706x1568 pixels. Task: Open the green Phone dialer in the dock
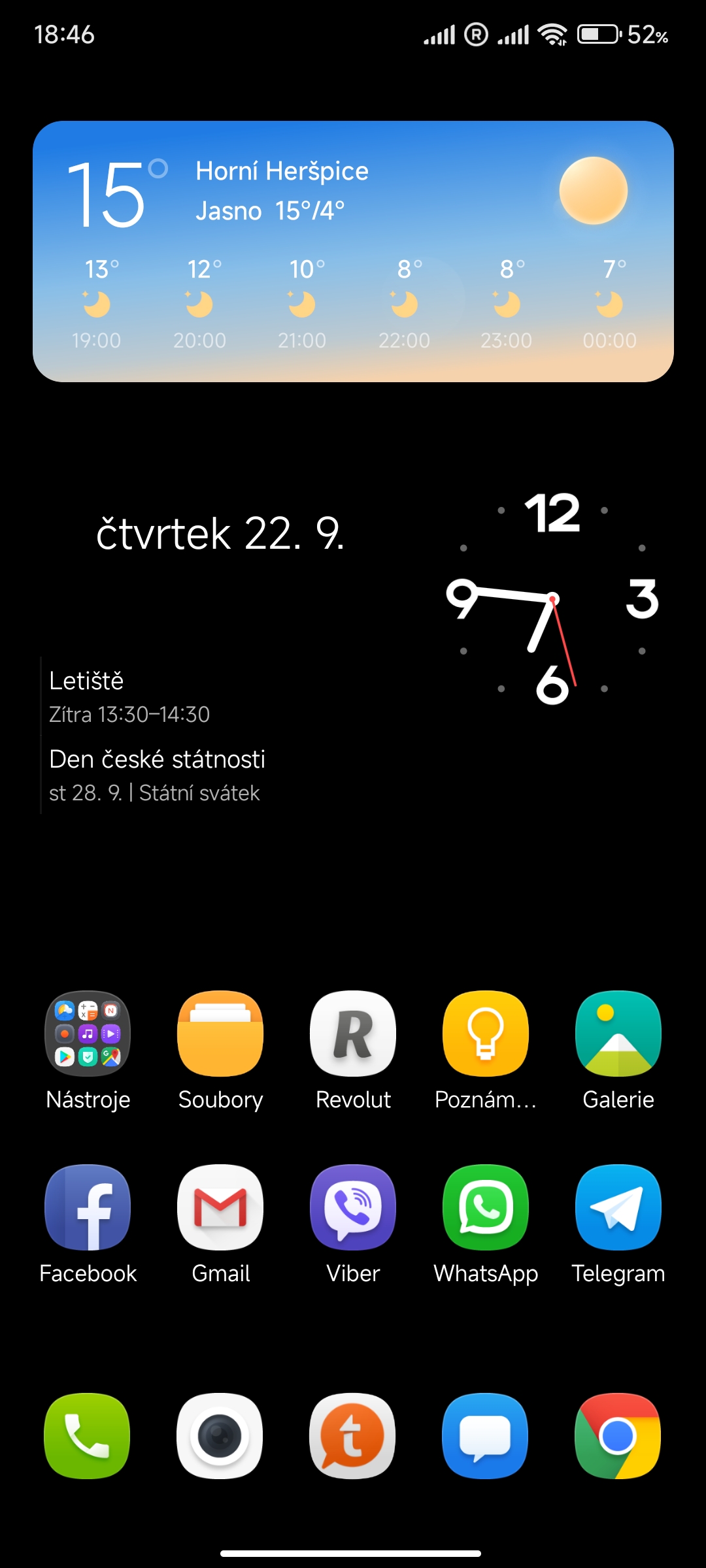(x=87, y=1436)
